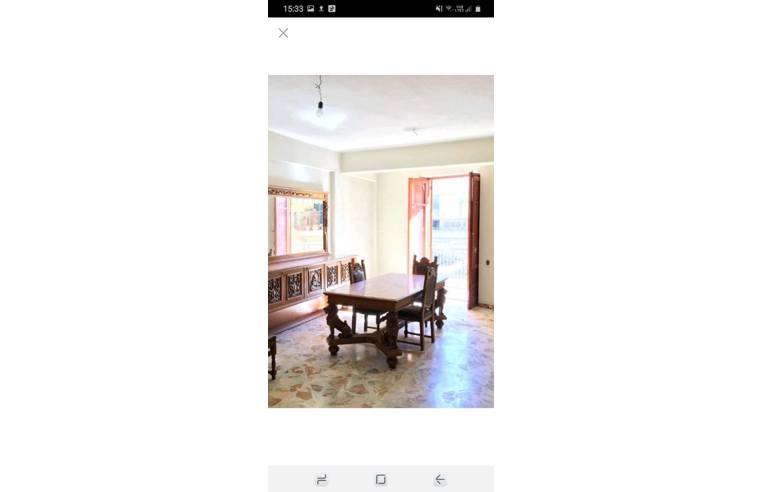Navigate back with system back arrow
This screenshot has width=764, height=492.
point(439,480)
